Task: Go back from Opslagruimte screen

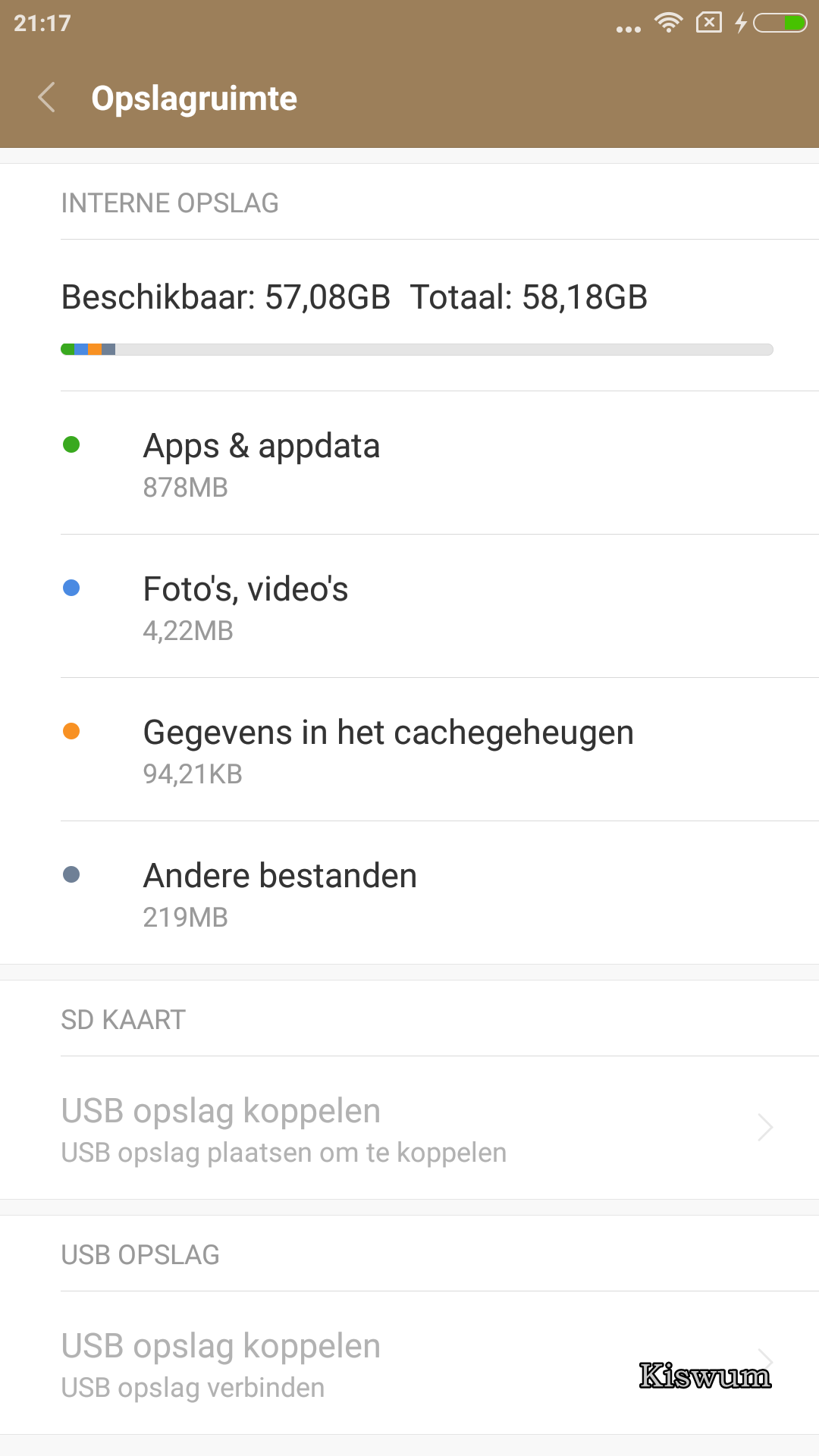Action: coord(46,98)
